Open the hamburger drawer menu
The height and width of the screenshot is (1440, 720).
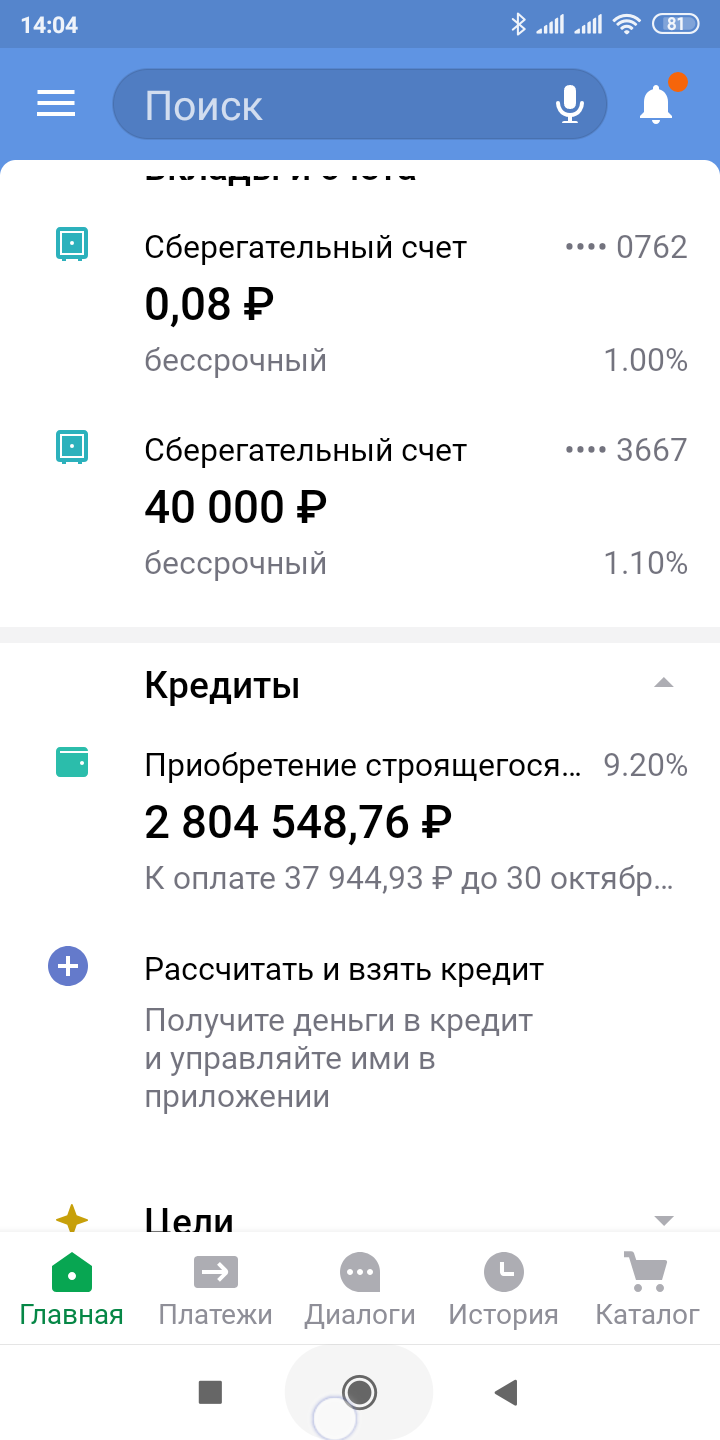coord(56,104)
